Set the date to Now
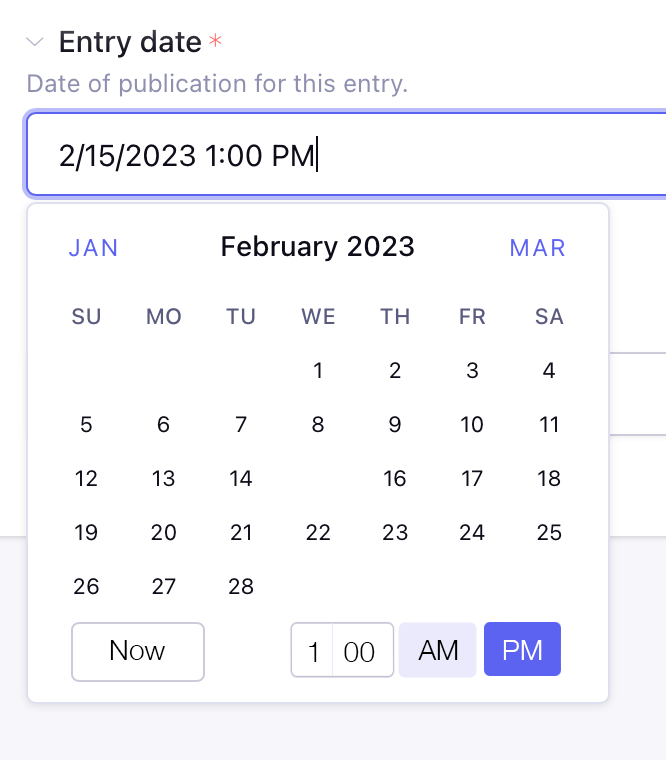666x760 pixels. click(x=138, y=651)
